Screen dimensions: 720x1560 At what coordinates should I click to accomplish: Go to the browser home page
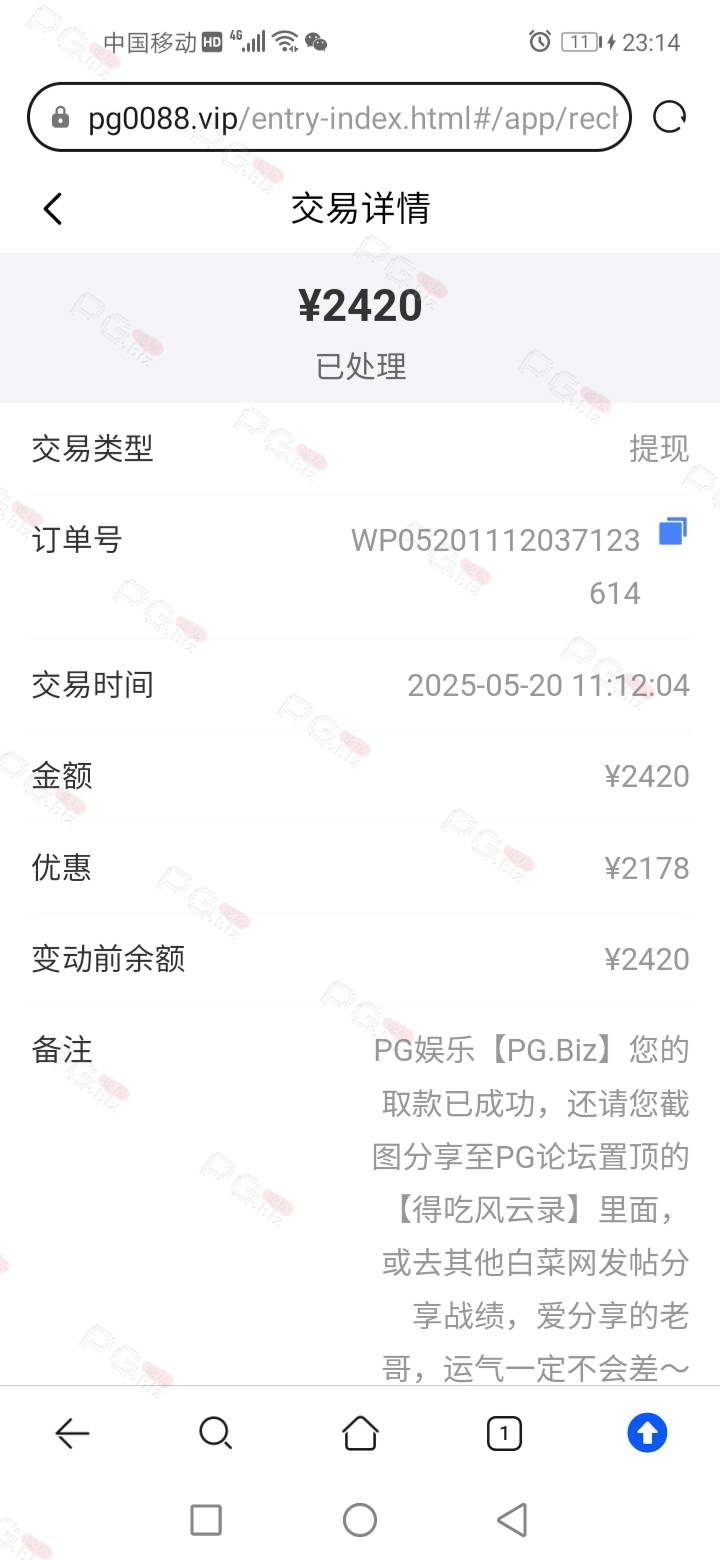[360, 1433]
